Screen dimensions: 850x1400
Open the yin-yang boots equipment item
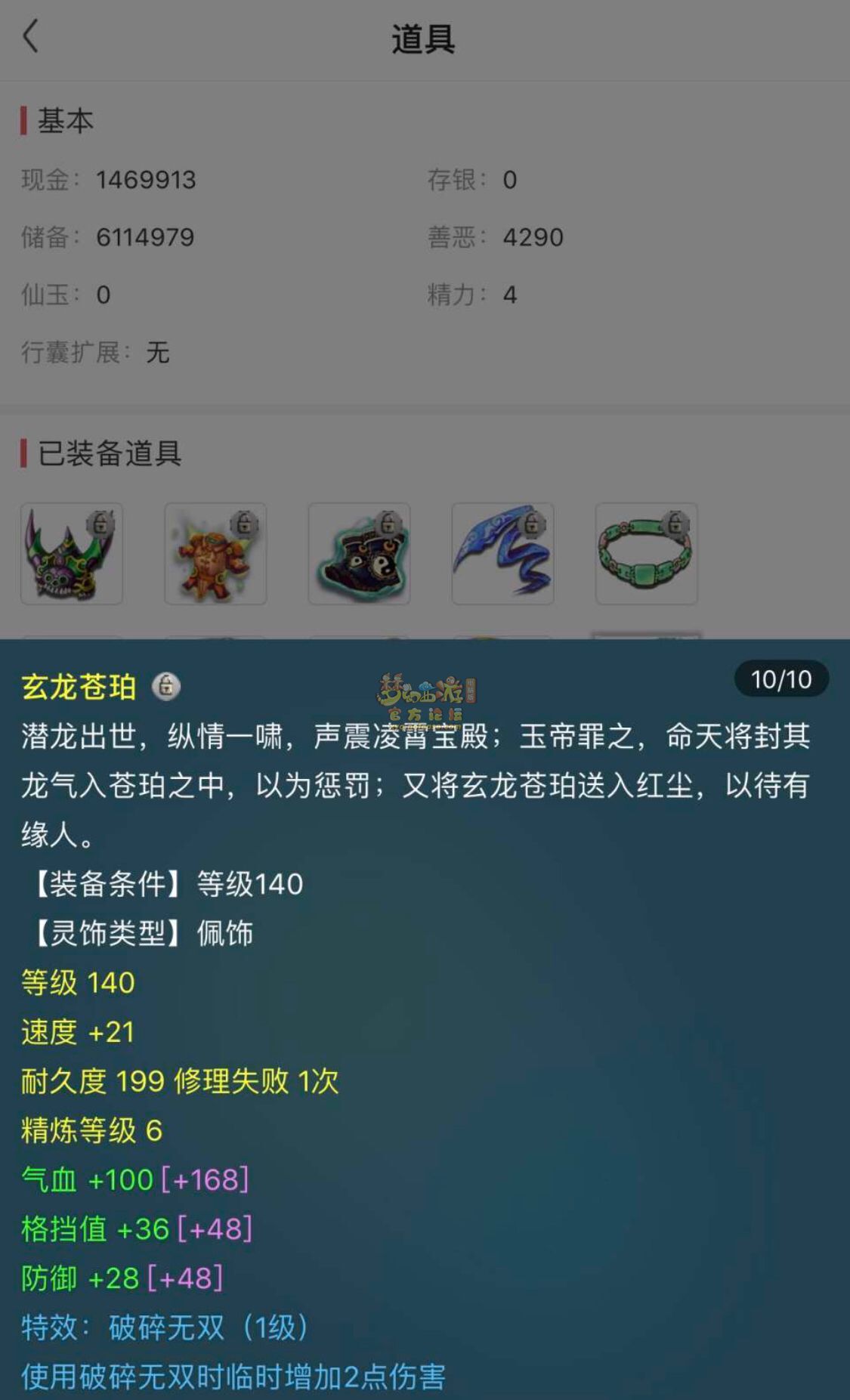[x=359, y=555]
